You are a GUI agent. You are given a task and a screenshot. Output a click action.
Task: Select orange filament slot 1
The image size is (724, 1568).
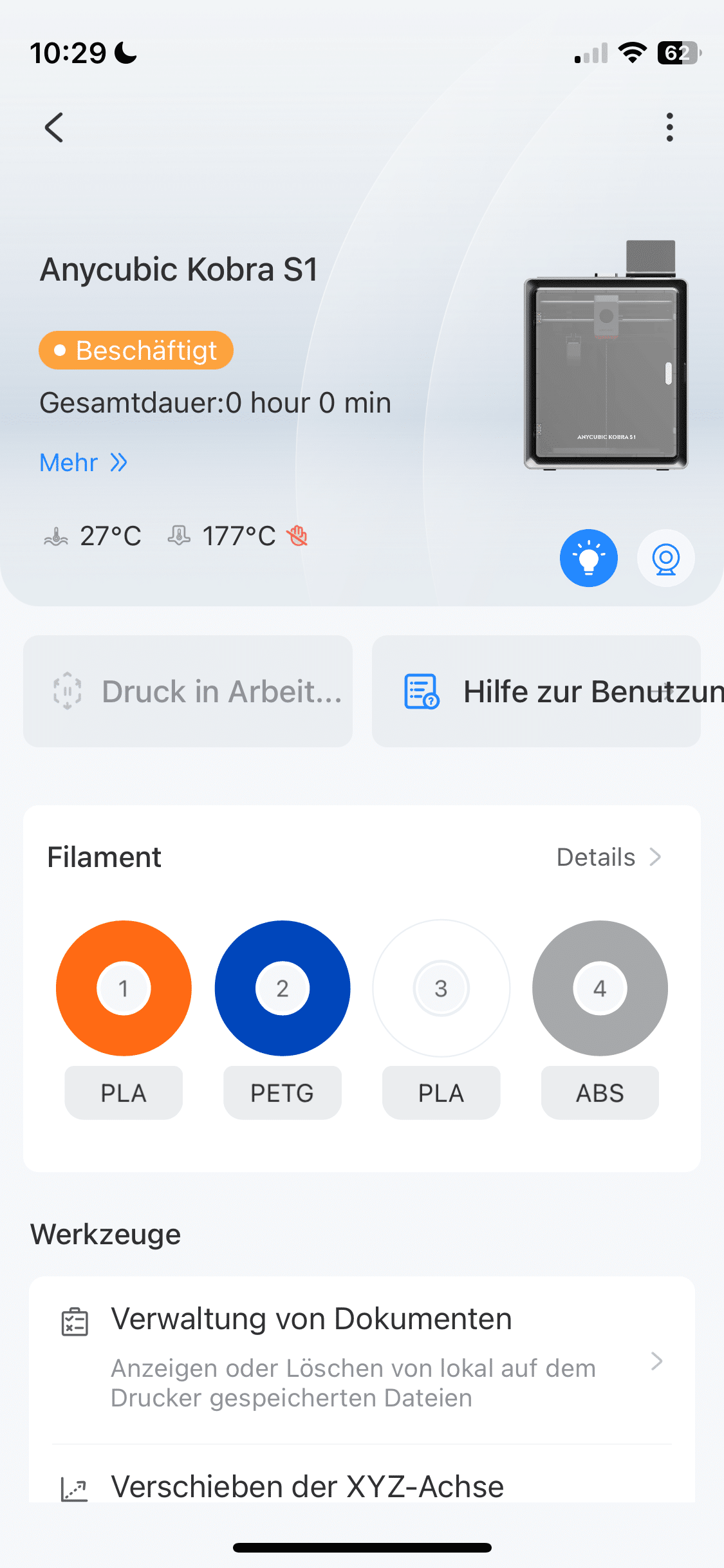pyautogui.click(x=124, y=988)
